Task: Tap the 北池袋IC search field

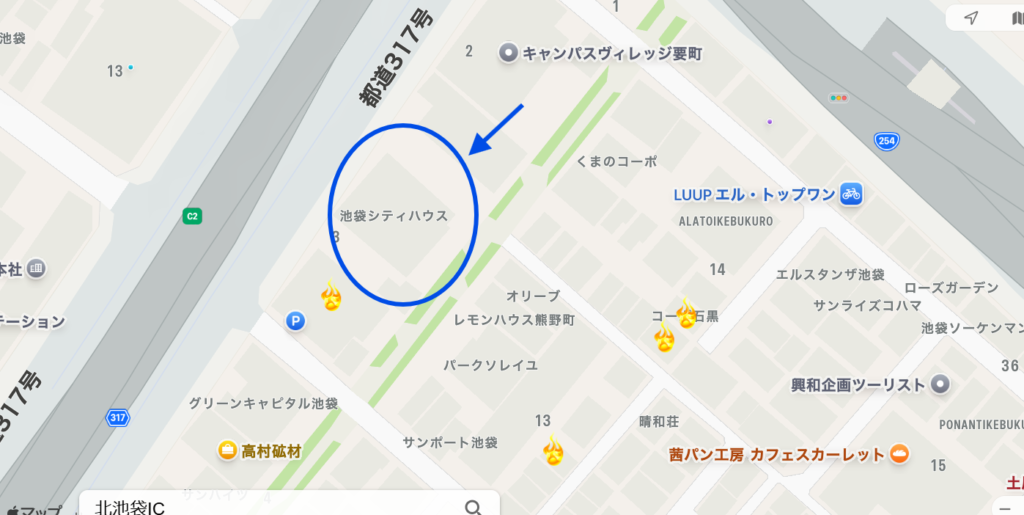Action: pyautogui.click(x=270, y=506)
